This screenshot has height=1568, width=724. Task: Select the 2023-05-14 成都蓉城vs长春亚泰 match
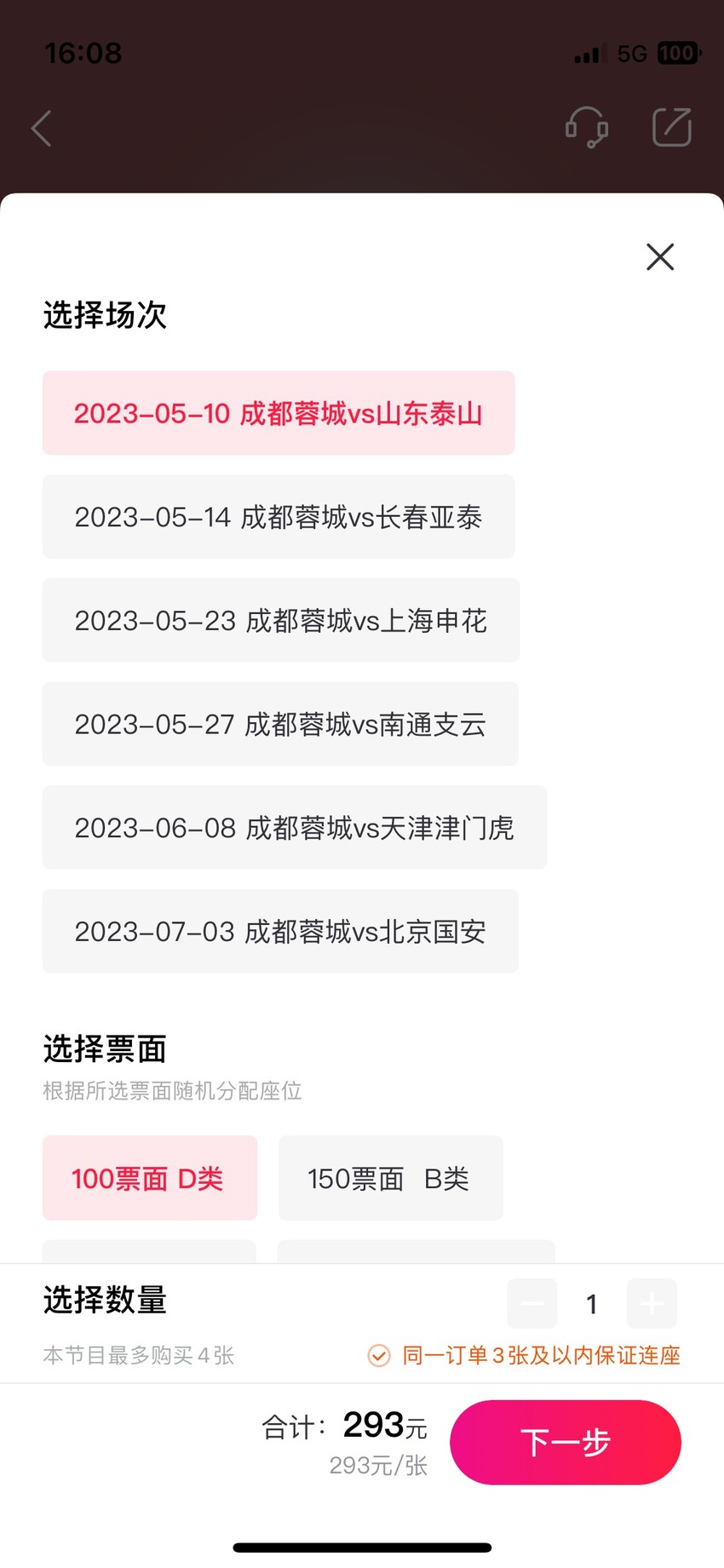(279, 517)
